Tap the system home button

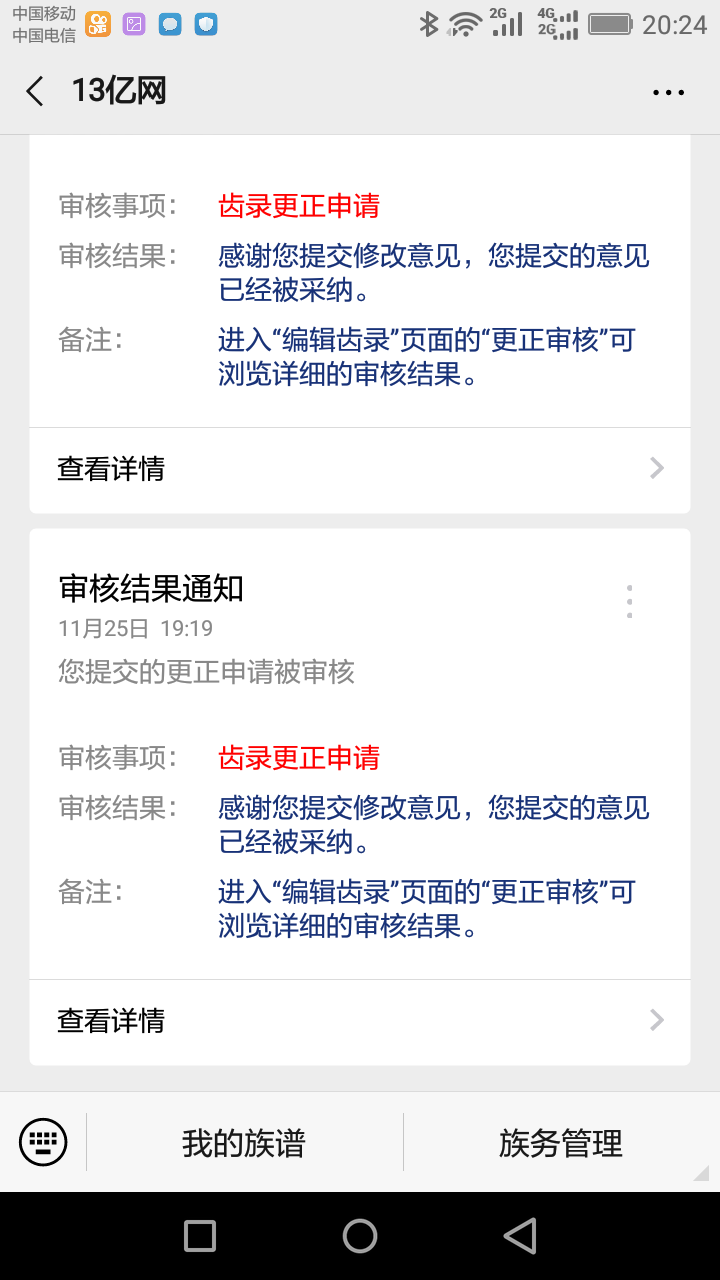[360, 1236]
